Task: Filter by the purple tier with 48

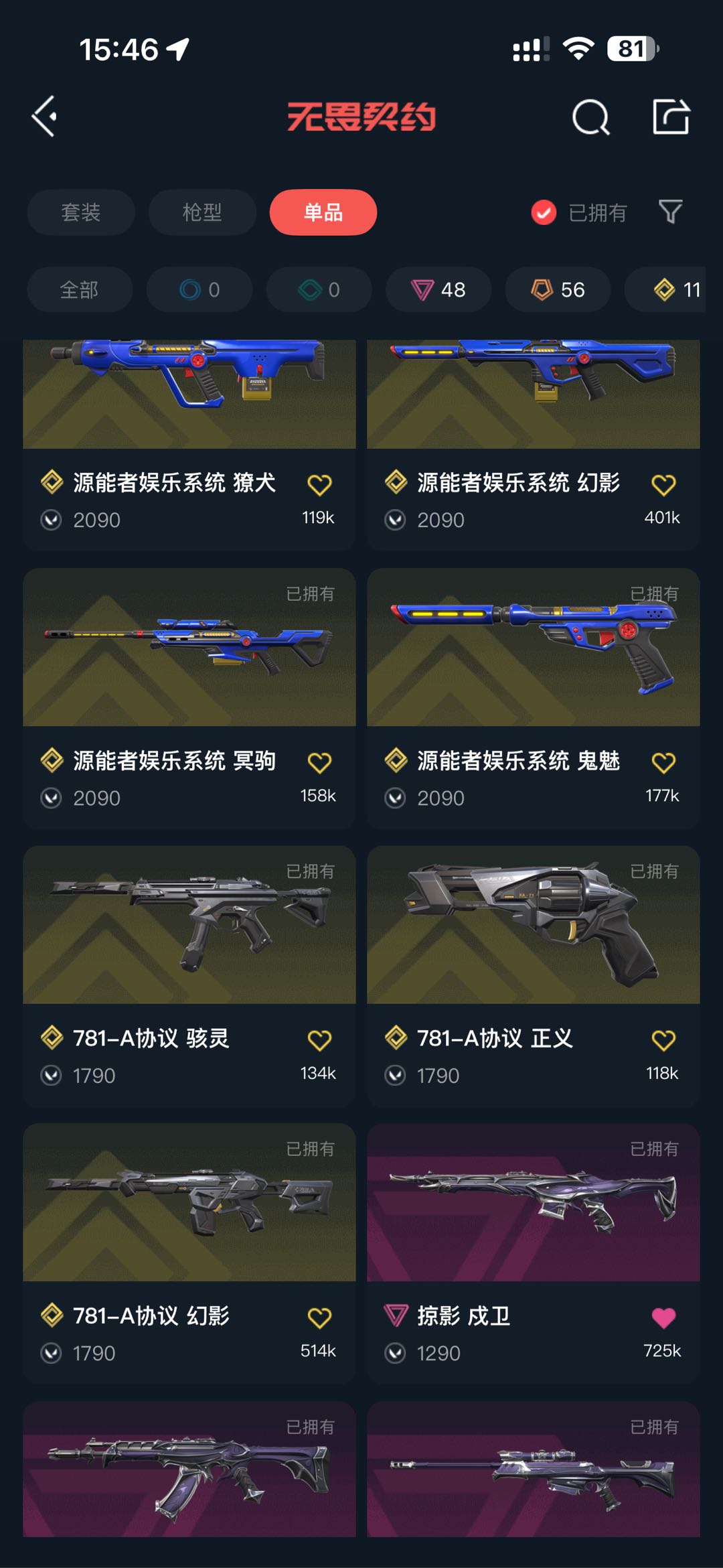Action: point(438,289)
